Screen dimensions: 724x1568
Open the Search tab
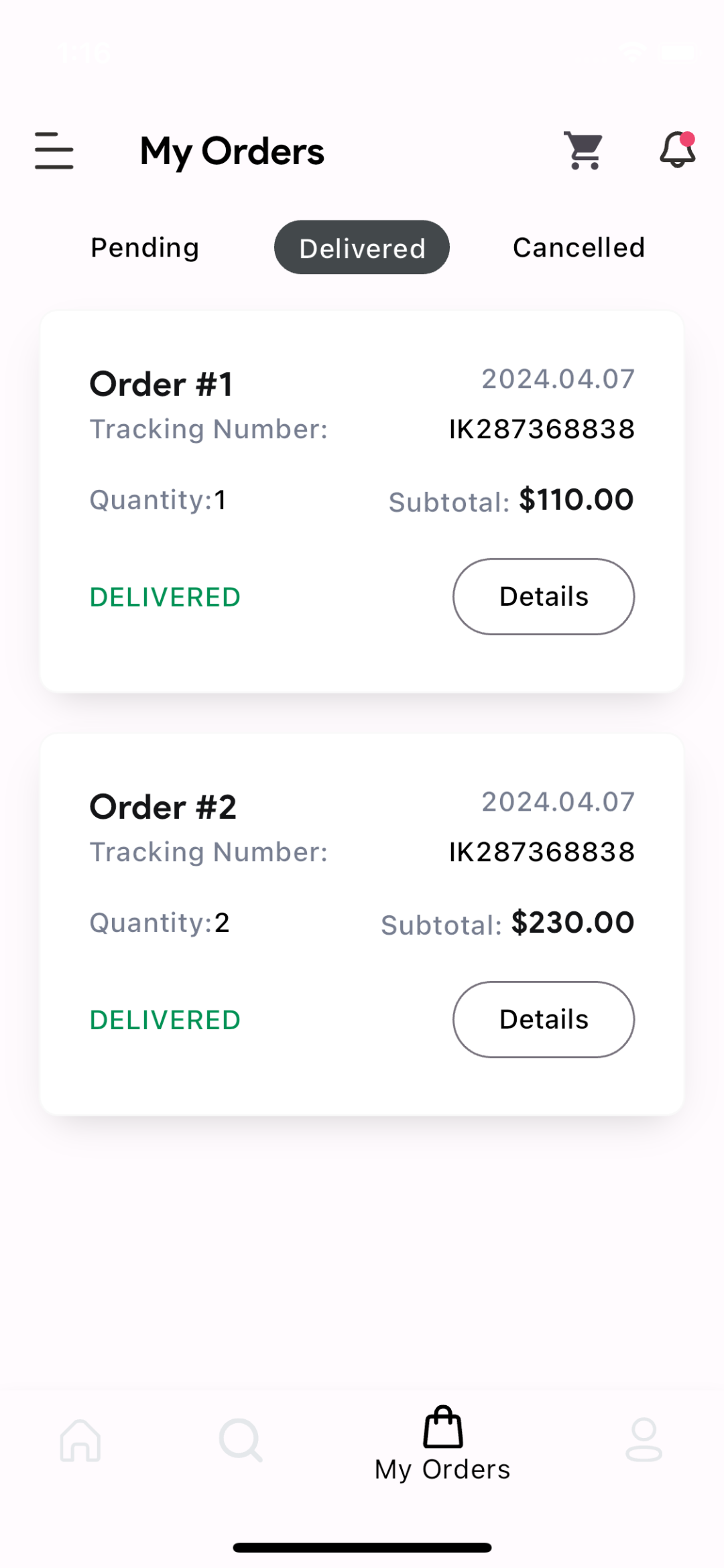pos(241,1440)
